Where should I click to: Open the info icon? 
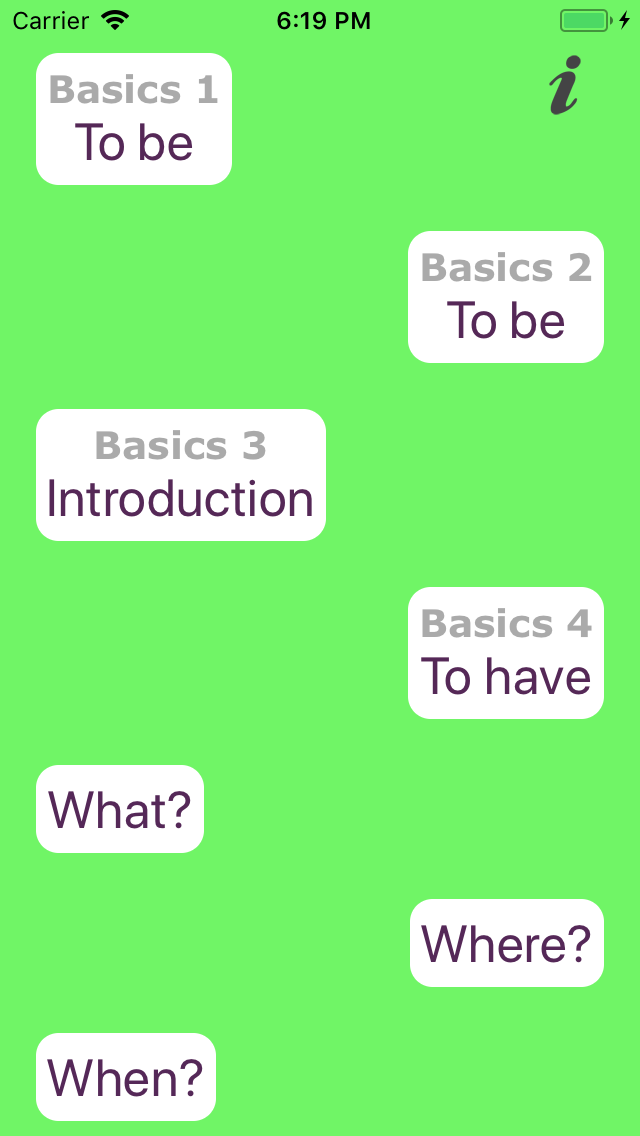[564, 85]
